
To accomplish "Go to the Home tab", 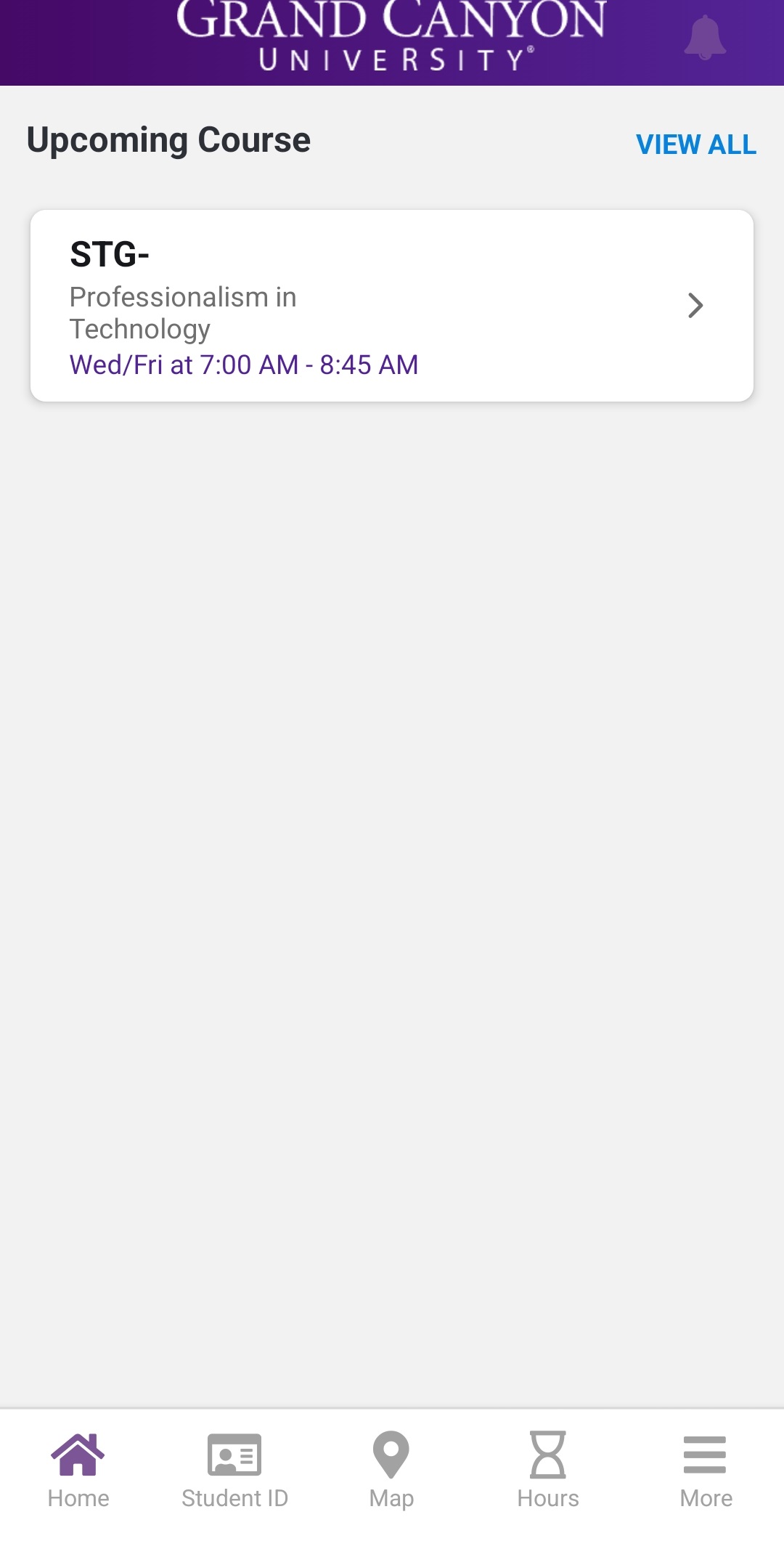I will (x=78, y=1470).
